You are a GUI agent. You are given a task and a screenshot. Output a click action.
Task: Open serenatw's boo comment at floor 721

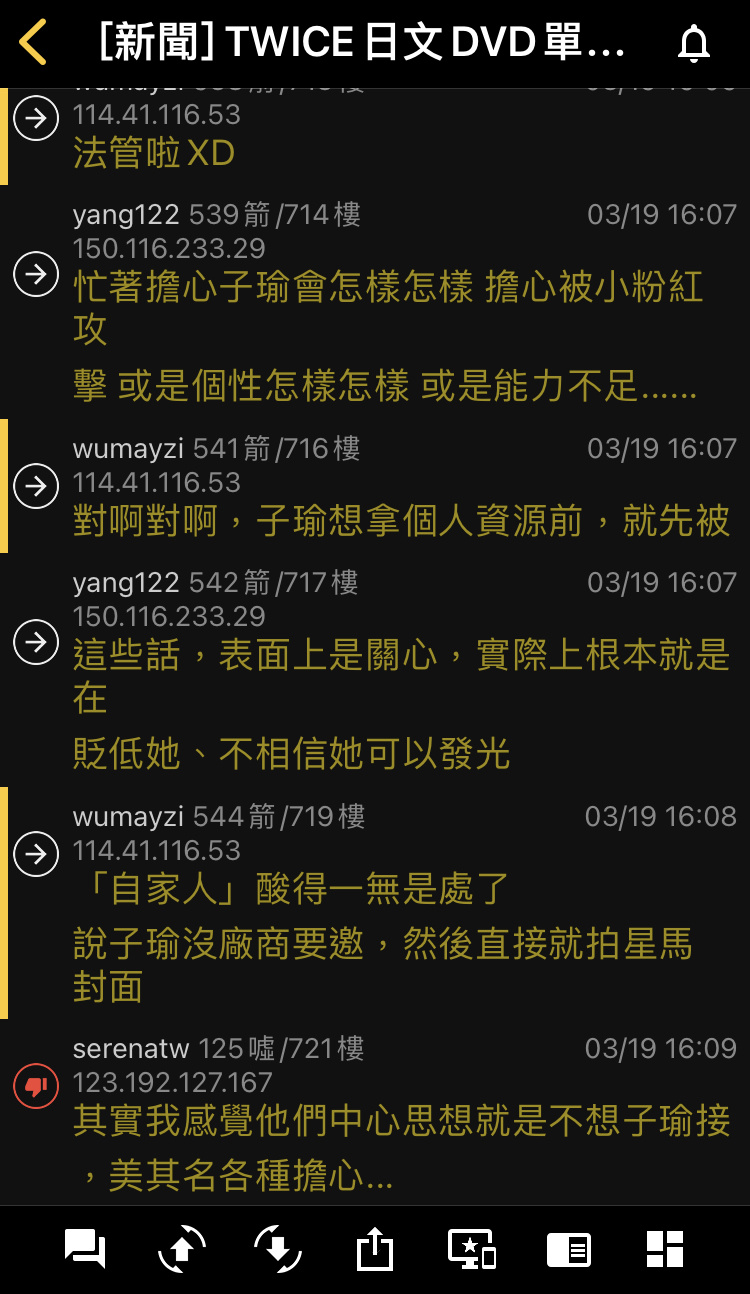(x=375, y=1112)
